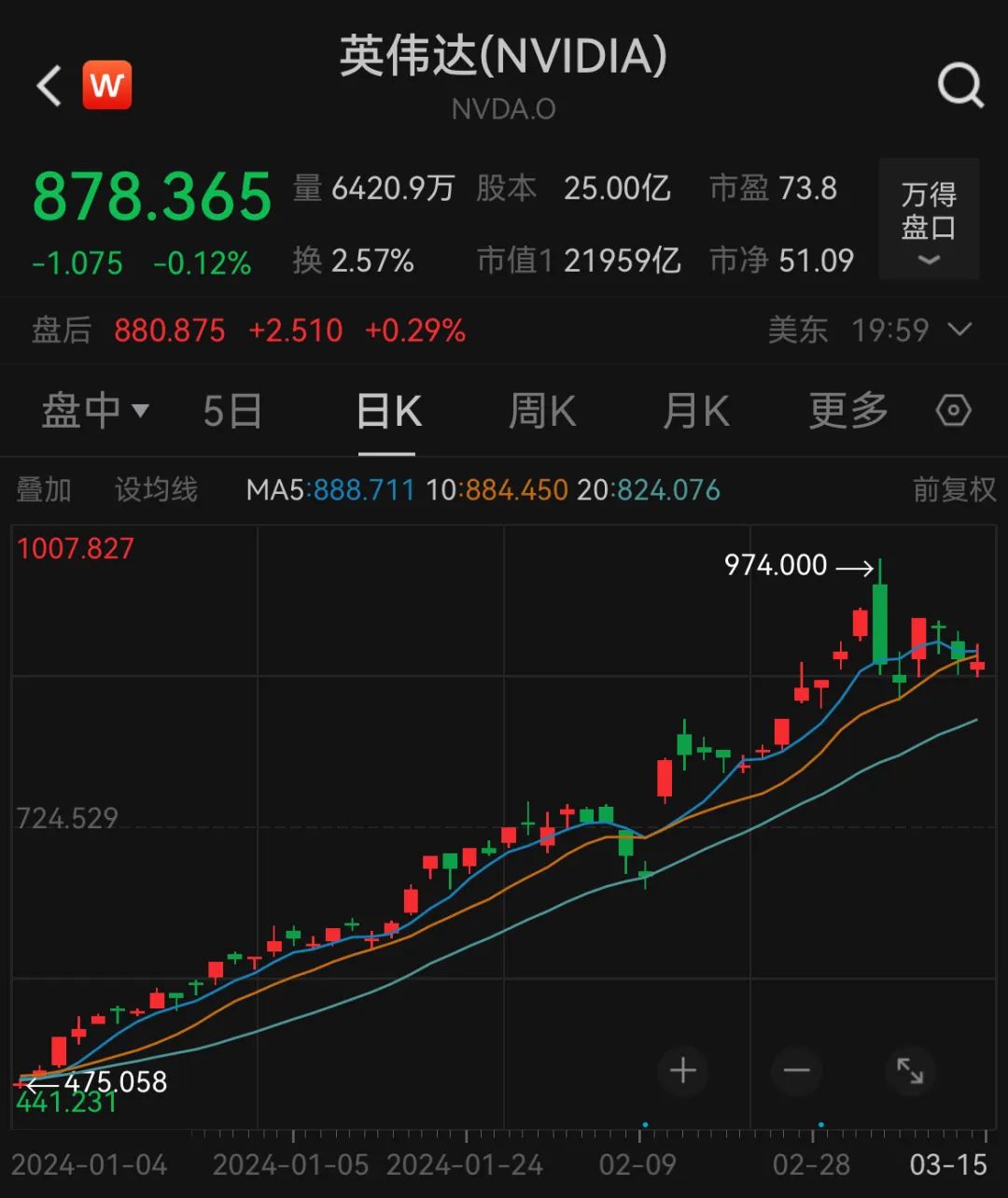Screen dimensions: 1008x1198
Task: Switch to the 月K chart tab
Action: (x=695, y=411)
